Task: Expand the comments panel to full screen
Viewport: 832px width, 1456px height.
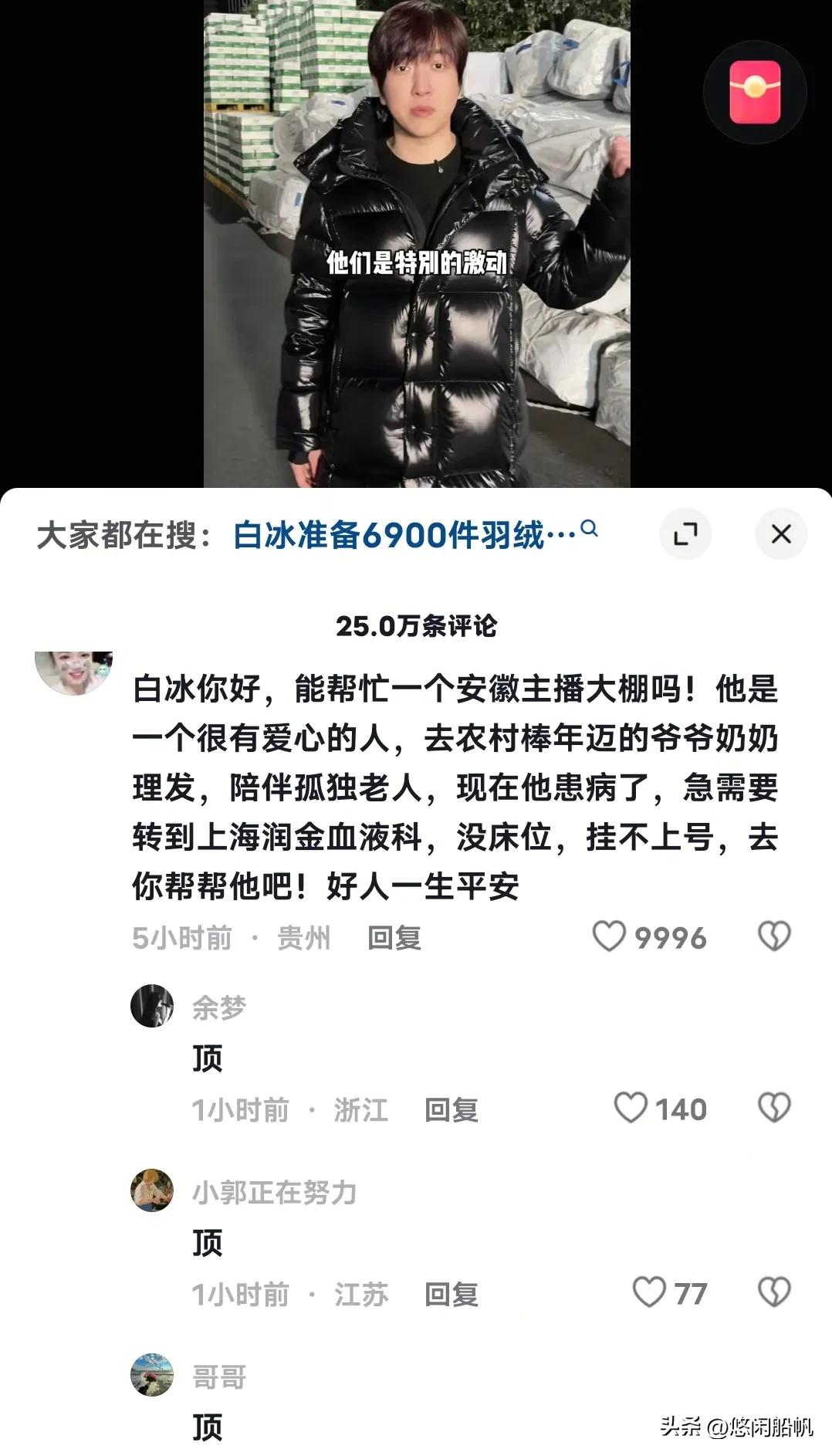Action: 685,533
